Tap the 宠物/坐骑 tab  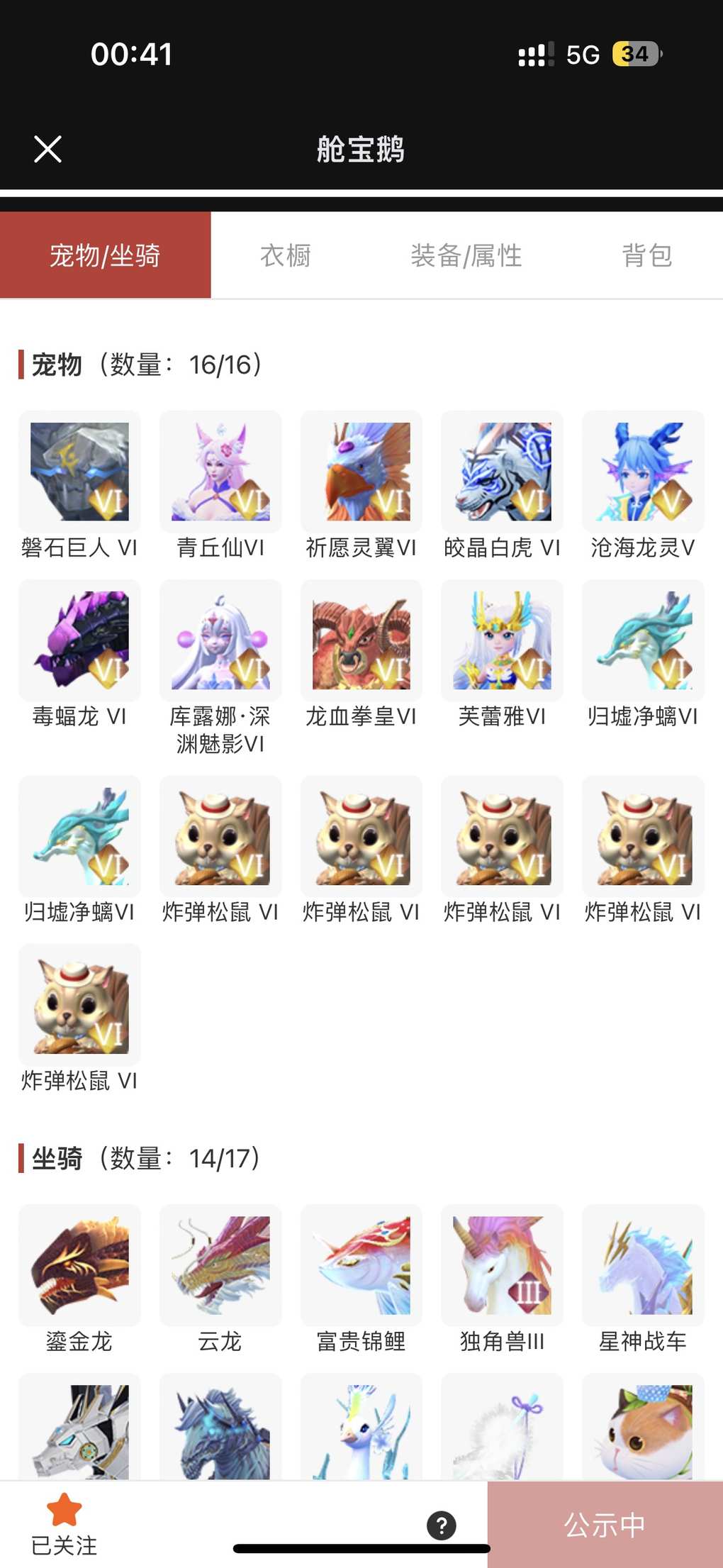pos(105,255)
